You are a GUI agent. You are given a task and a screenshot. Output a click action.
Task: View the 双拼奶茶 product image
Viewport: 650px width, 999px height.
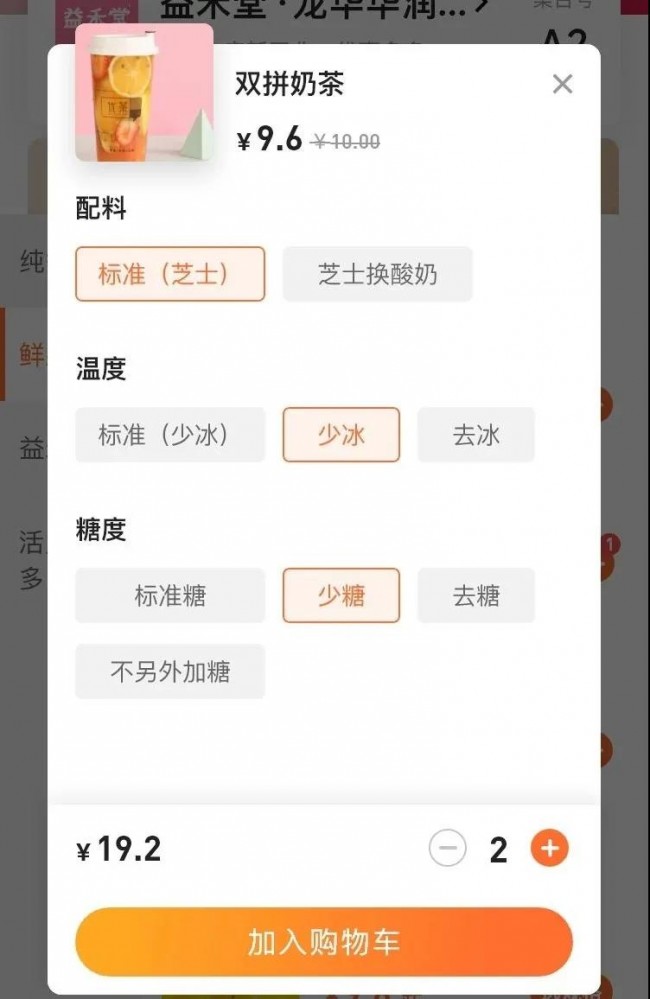(144, 94)
